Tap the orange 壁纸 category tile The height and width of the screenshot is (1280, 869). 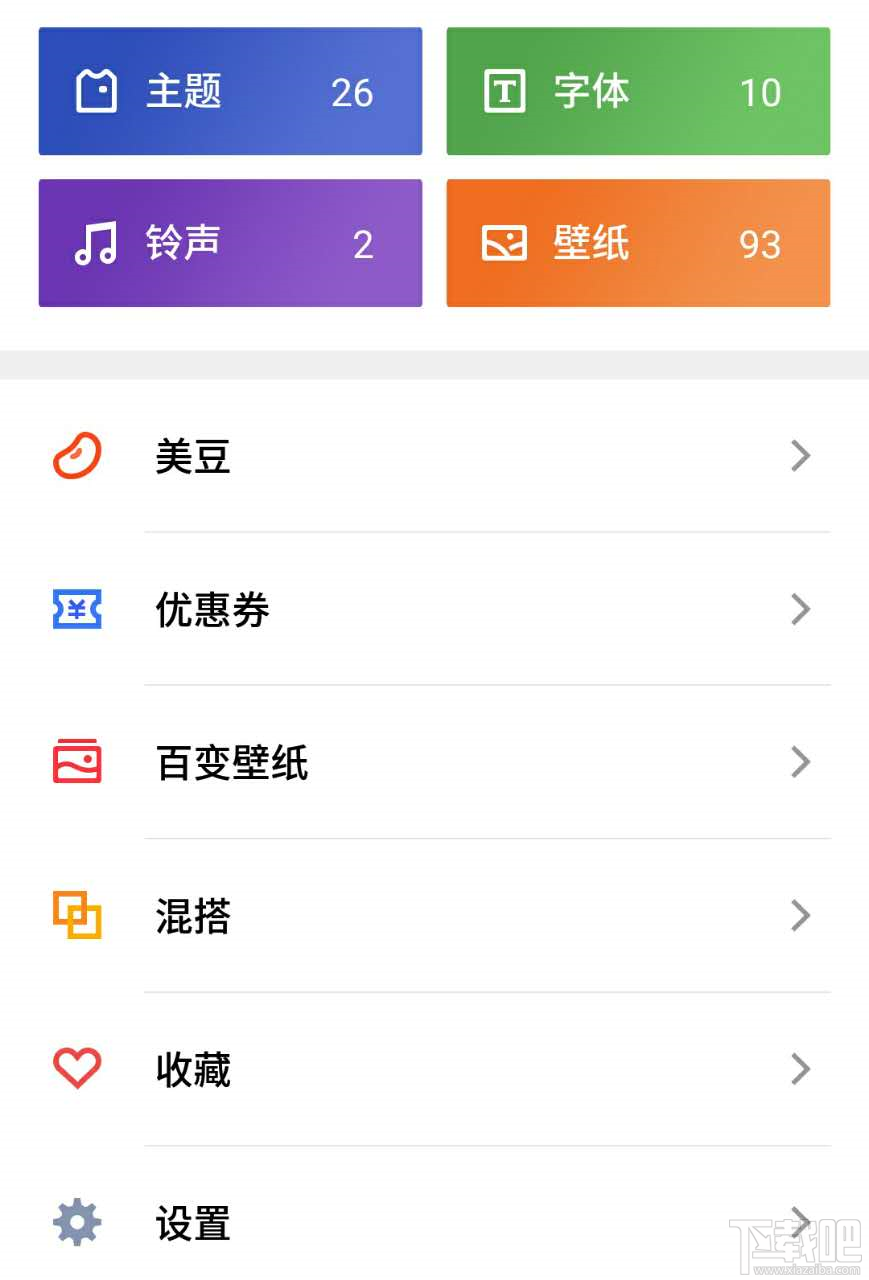(x=637, y=243)
